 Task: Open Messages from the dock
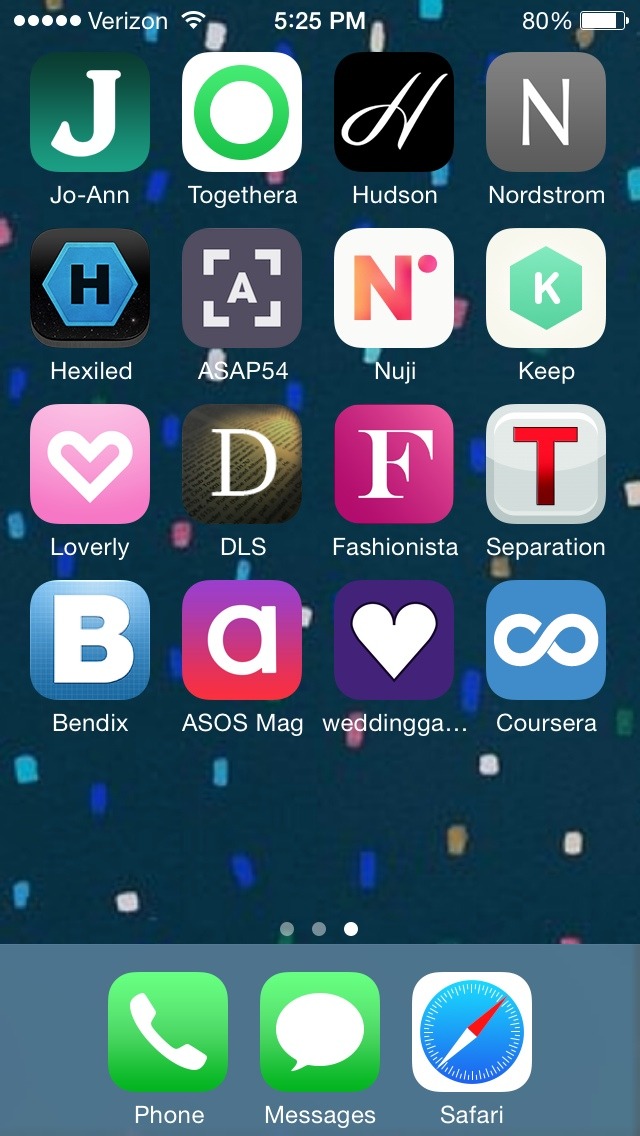click(x=320, y=1032)
